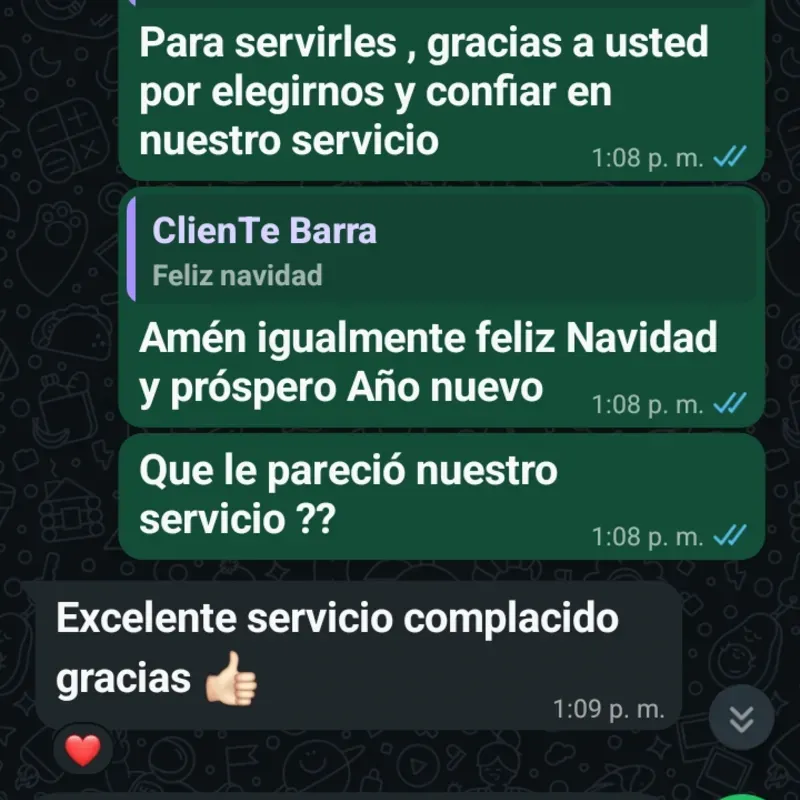Open the heart reaction on the message
Image resolution: width=800 pixels, height=800 pixels.
(83, 748)
